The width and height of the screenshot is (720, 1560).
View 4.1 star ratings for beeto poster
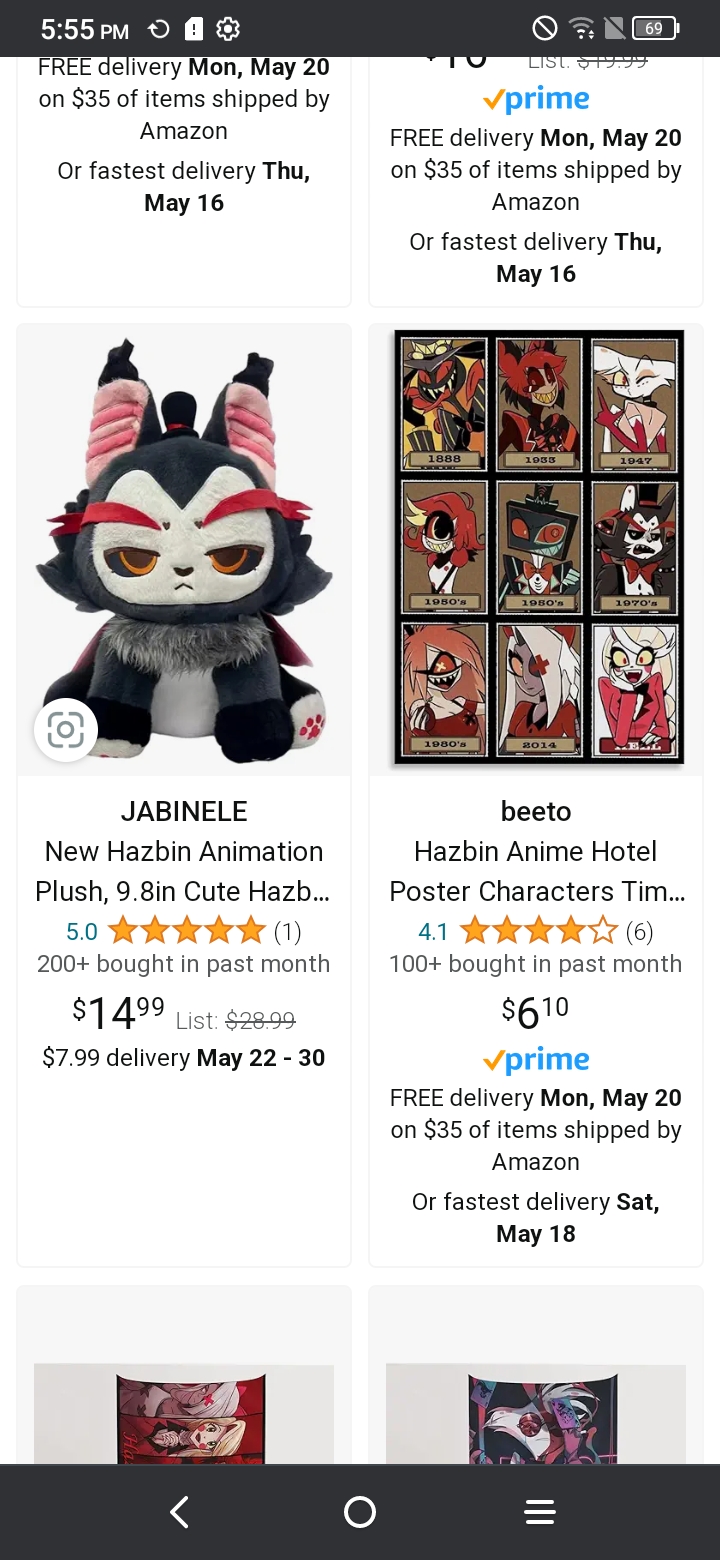point(538,932)
